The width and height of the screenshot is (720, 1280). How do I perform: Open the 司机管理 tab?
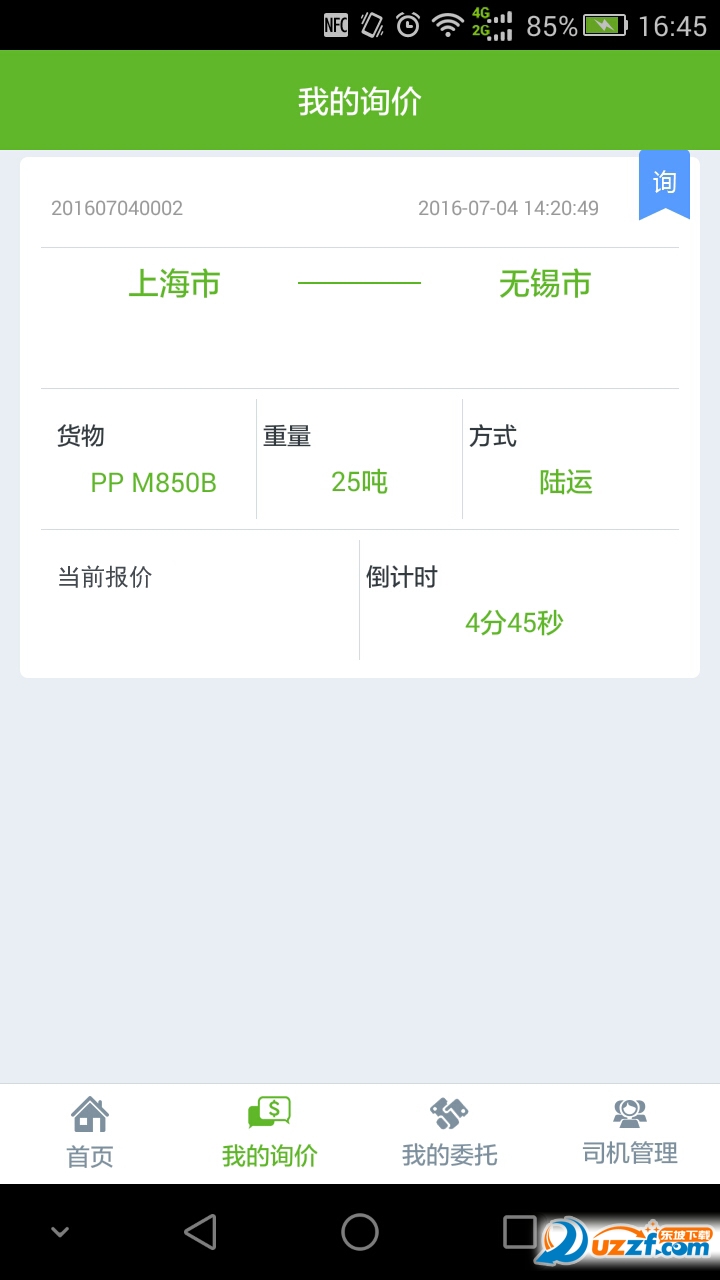(x=630, y=1133)
